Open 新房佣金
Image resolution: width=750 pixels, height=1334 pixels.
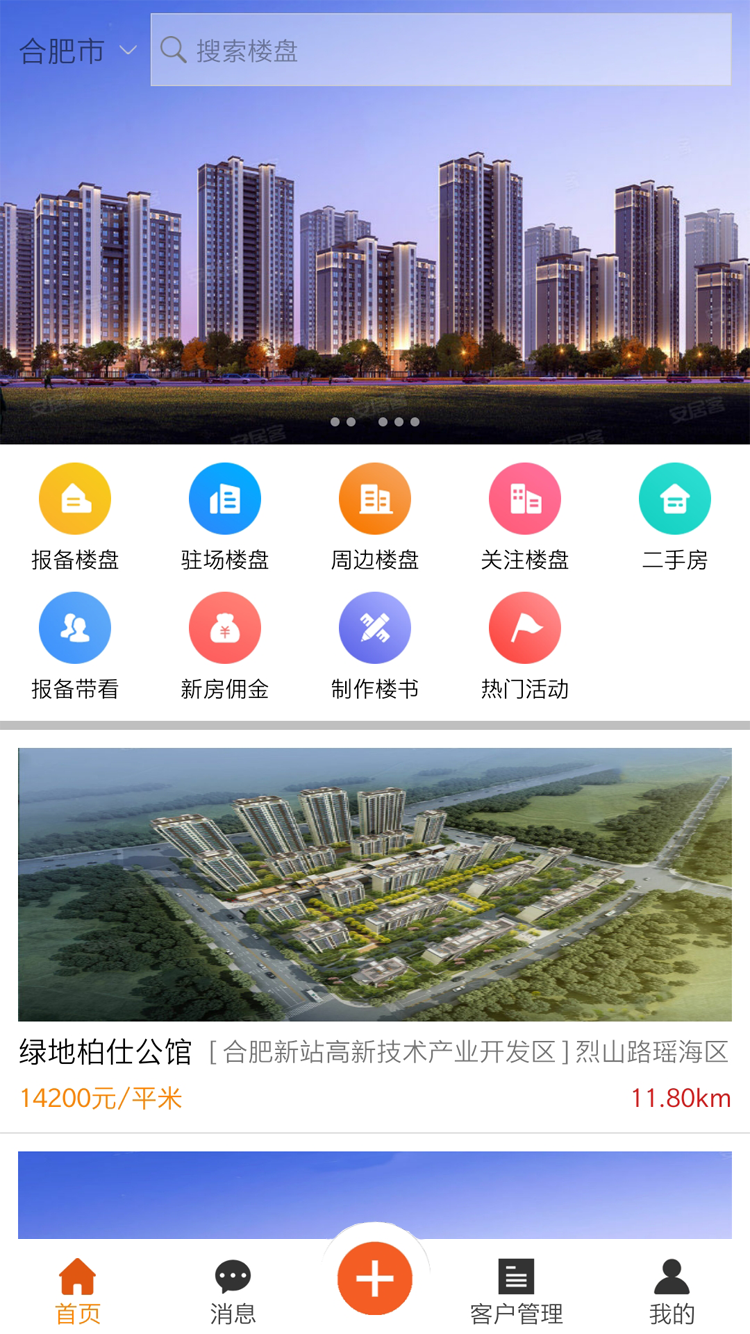225,646
